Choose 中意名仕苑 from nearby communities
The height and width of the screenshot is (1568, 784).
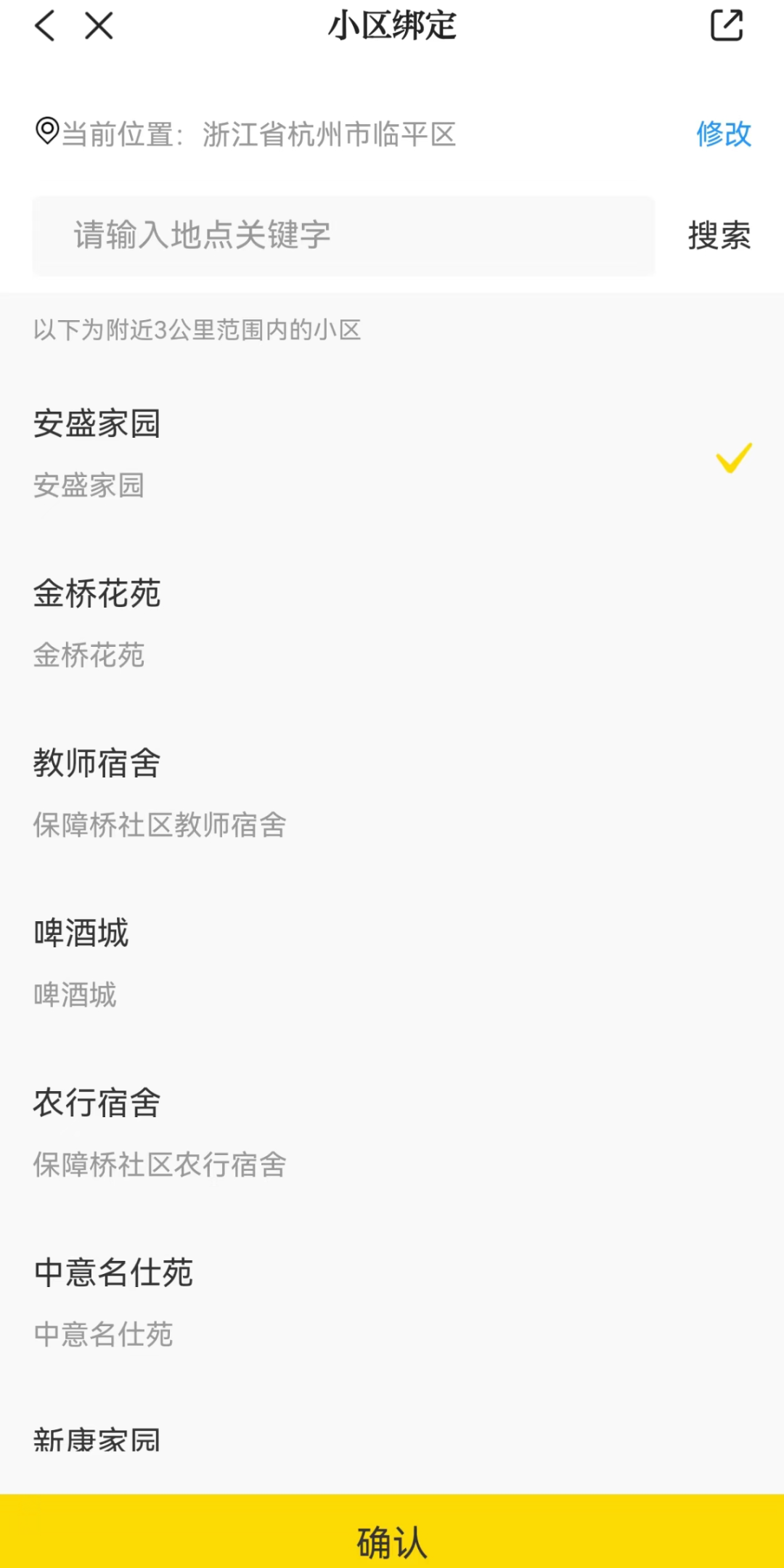tap(392, 1303)
